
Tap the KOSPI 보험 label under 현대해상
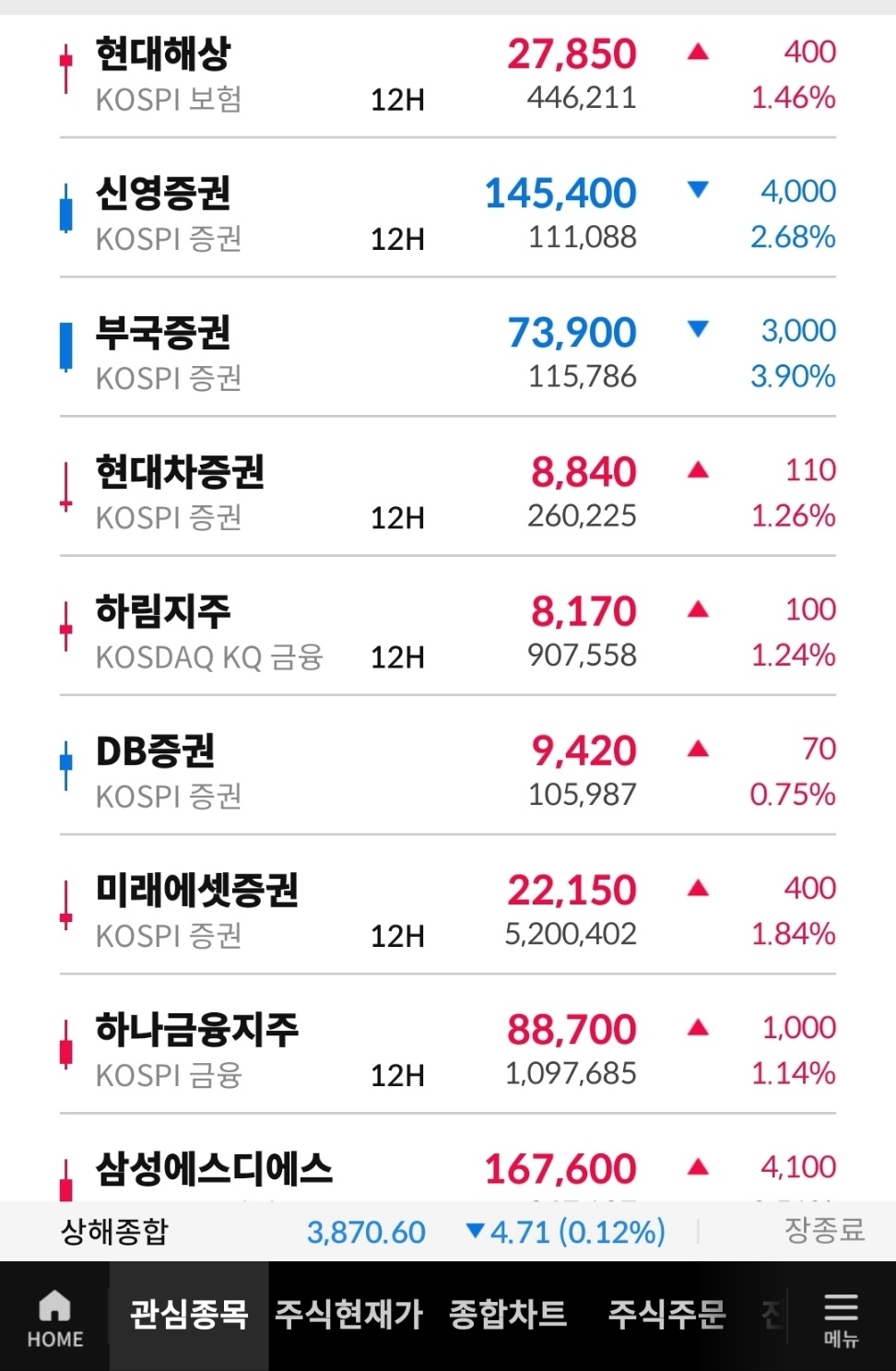[167, 101]
